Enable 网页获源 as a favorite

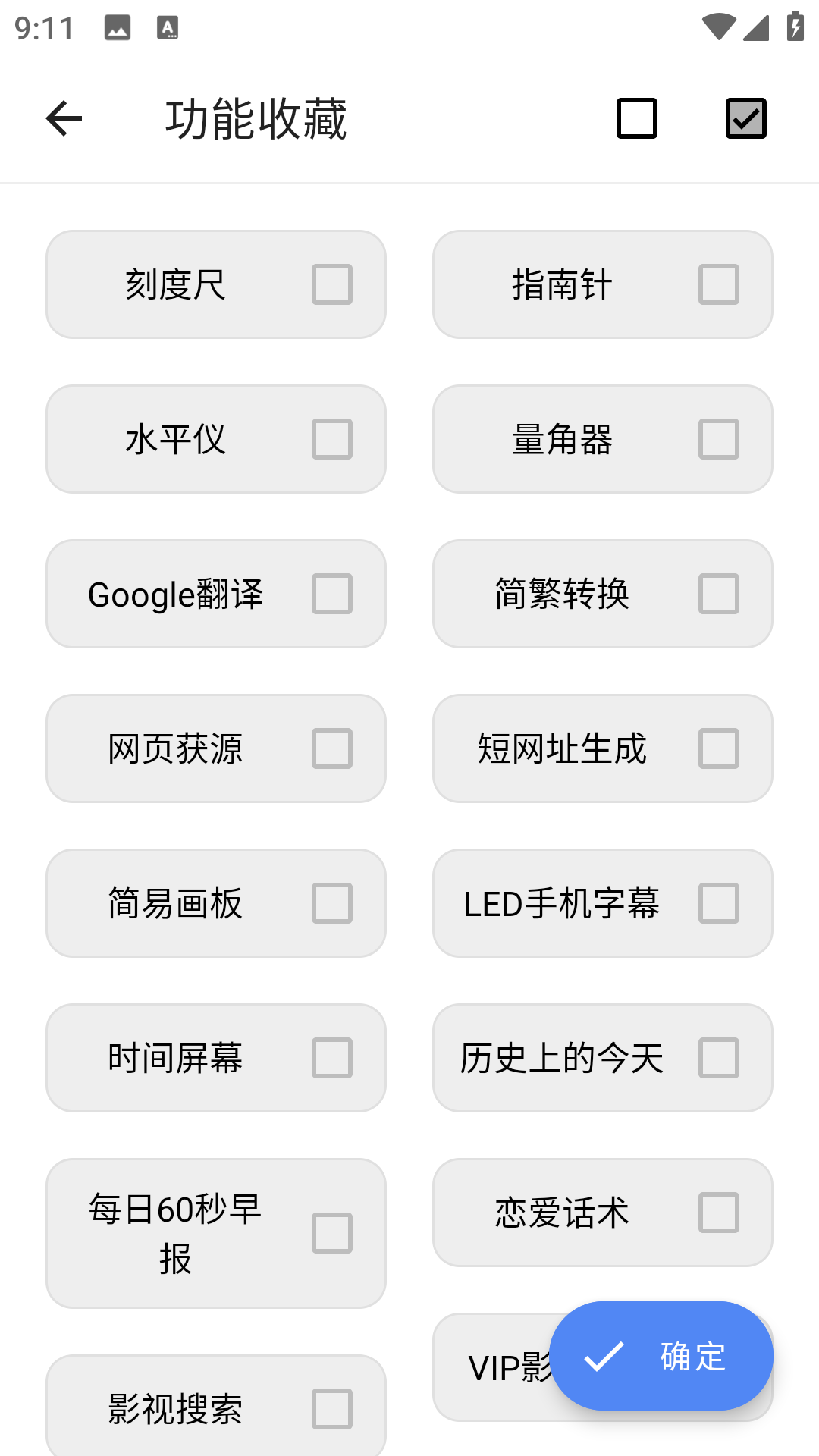tap(332, 748)
